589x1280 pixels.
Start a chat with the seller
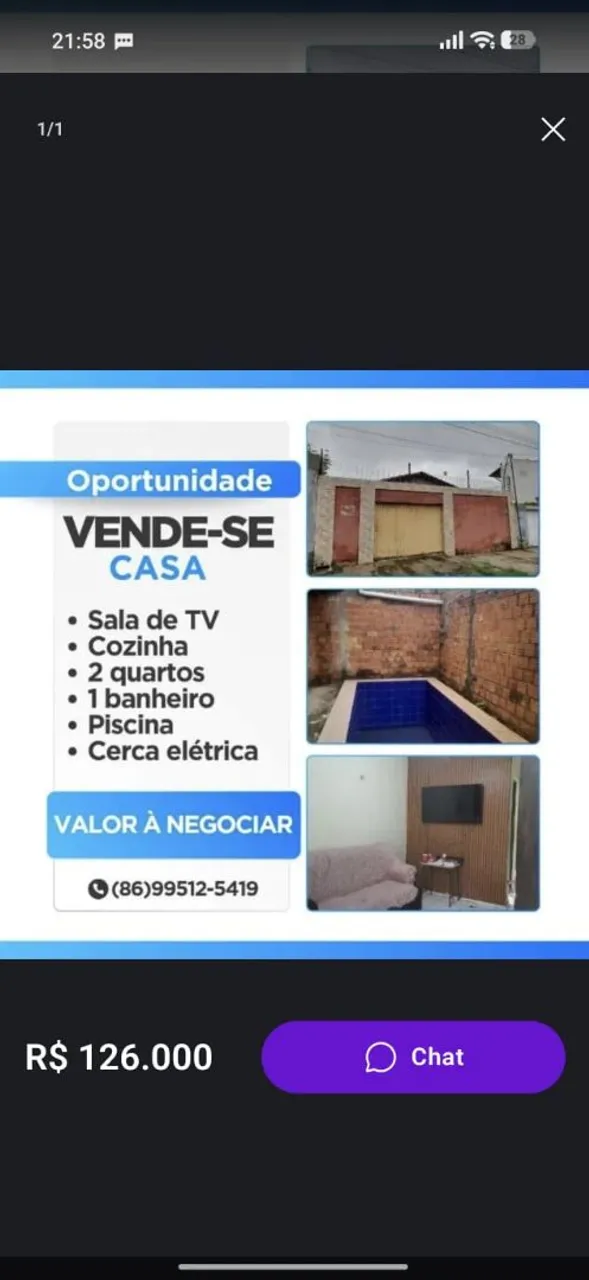click(413, 1057)
